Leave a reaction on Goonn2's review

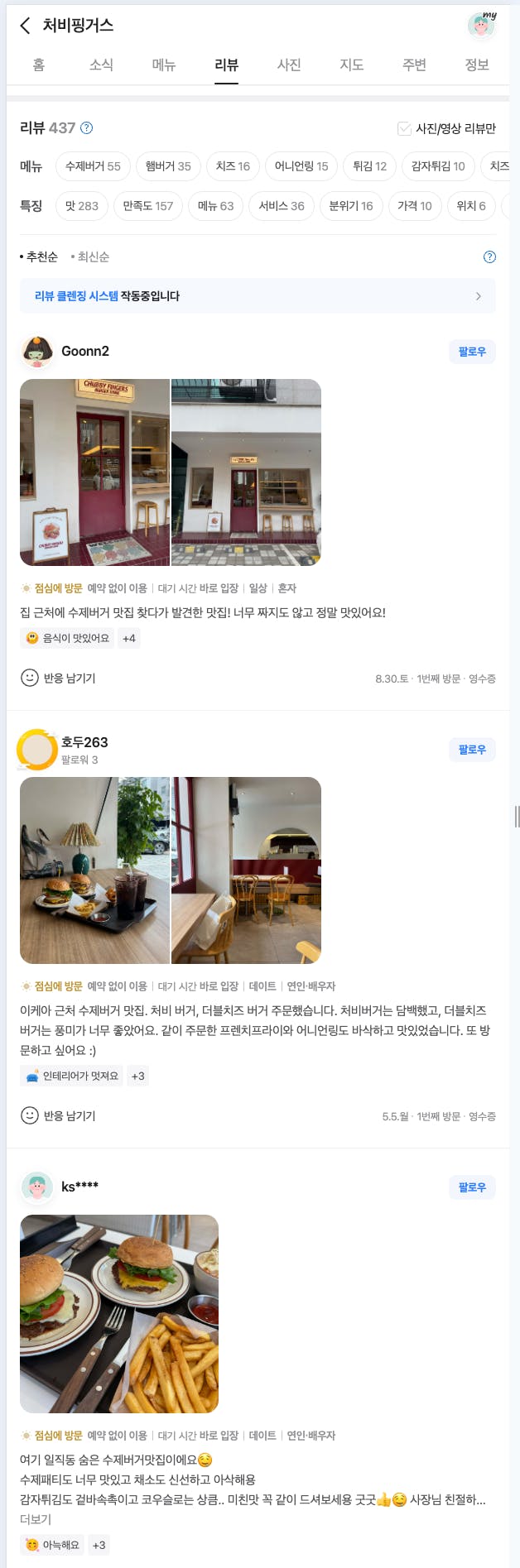[x=58, y=679]
